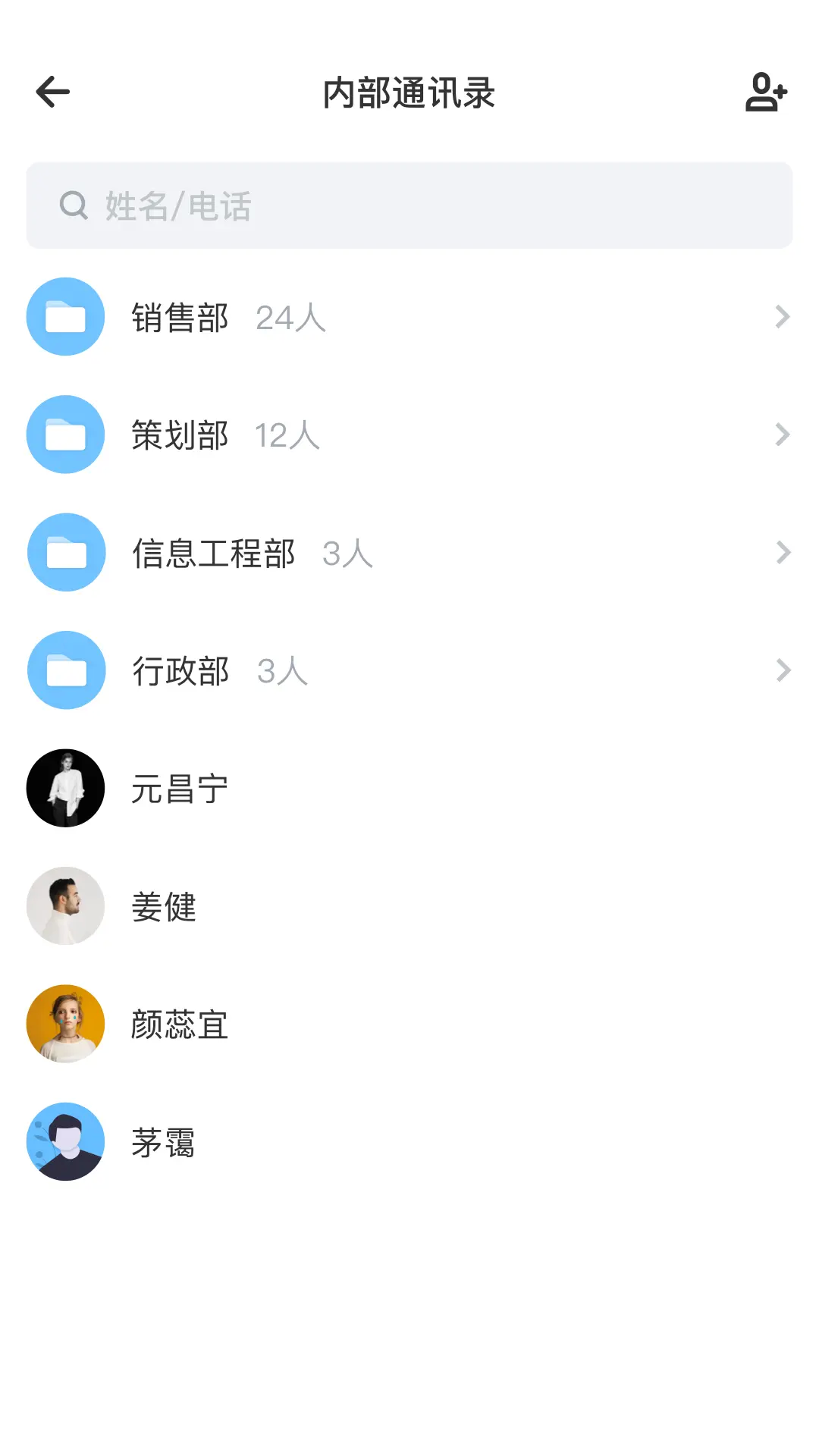Expand the 销售部 department via its chevron
Image resolution: width=819 pixels, height=1456 pixels.
click(x=783, y=317)
